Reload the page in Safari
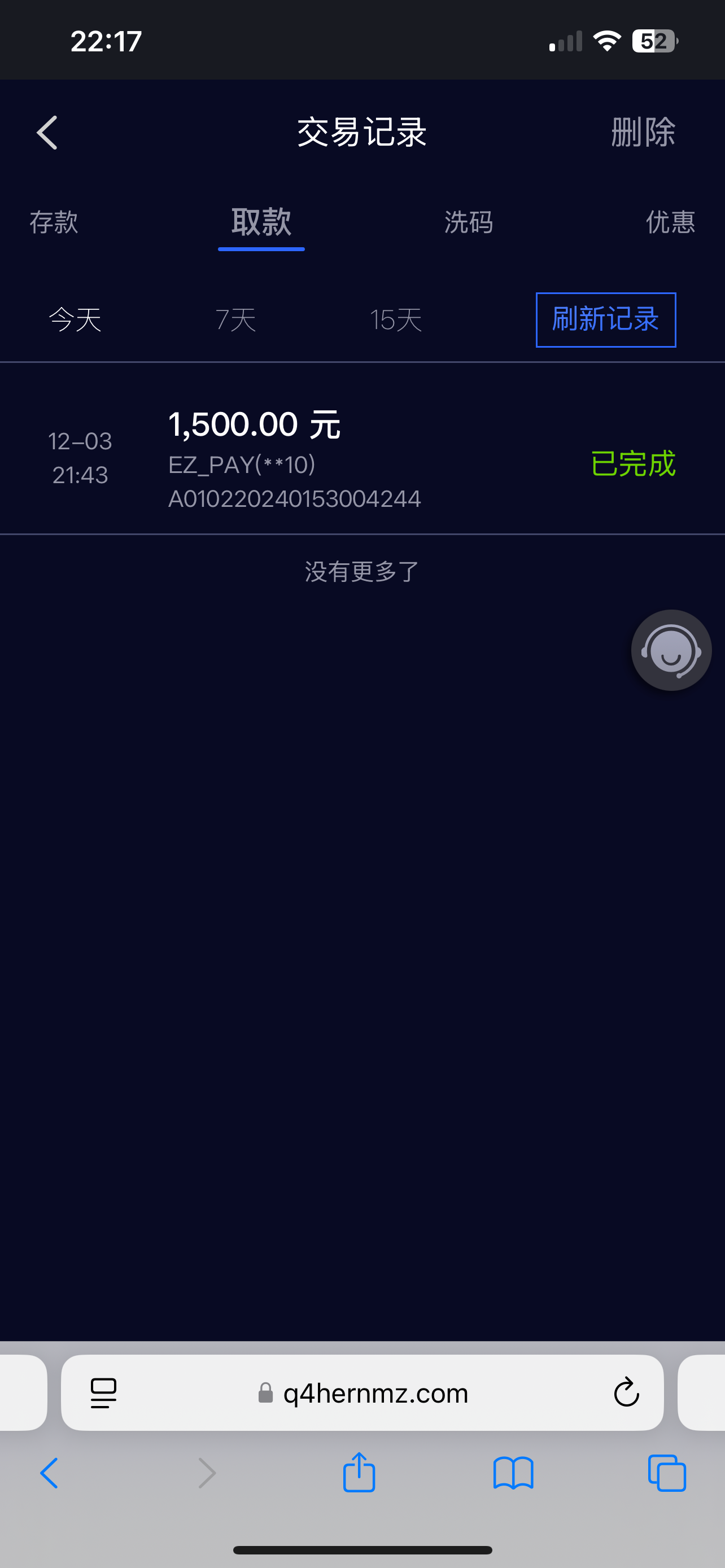Viewport: 725px width, 1568px height. tap(626, 1392)
